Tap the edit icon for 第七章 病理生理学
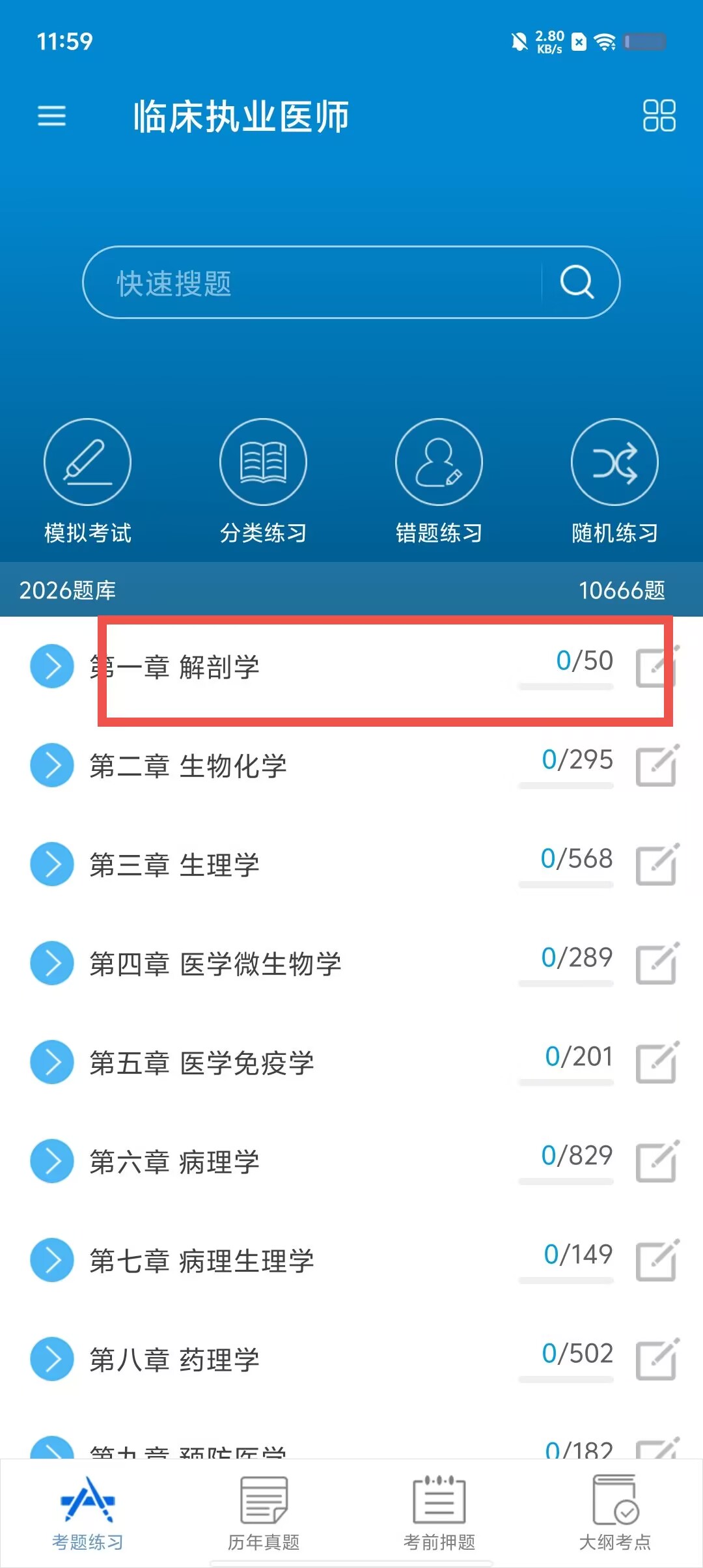 pyautogui.click(x=657, y=1260)
